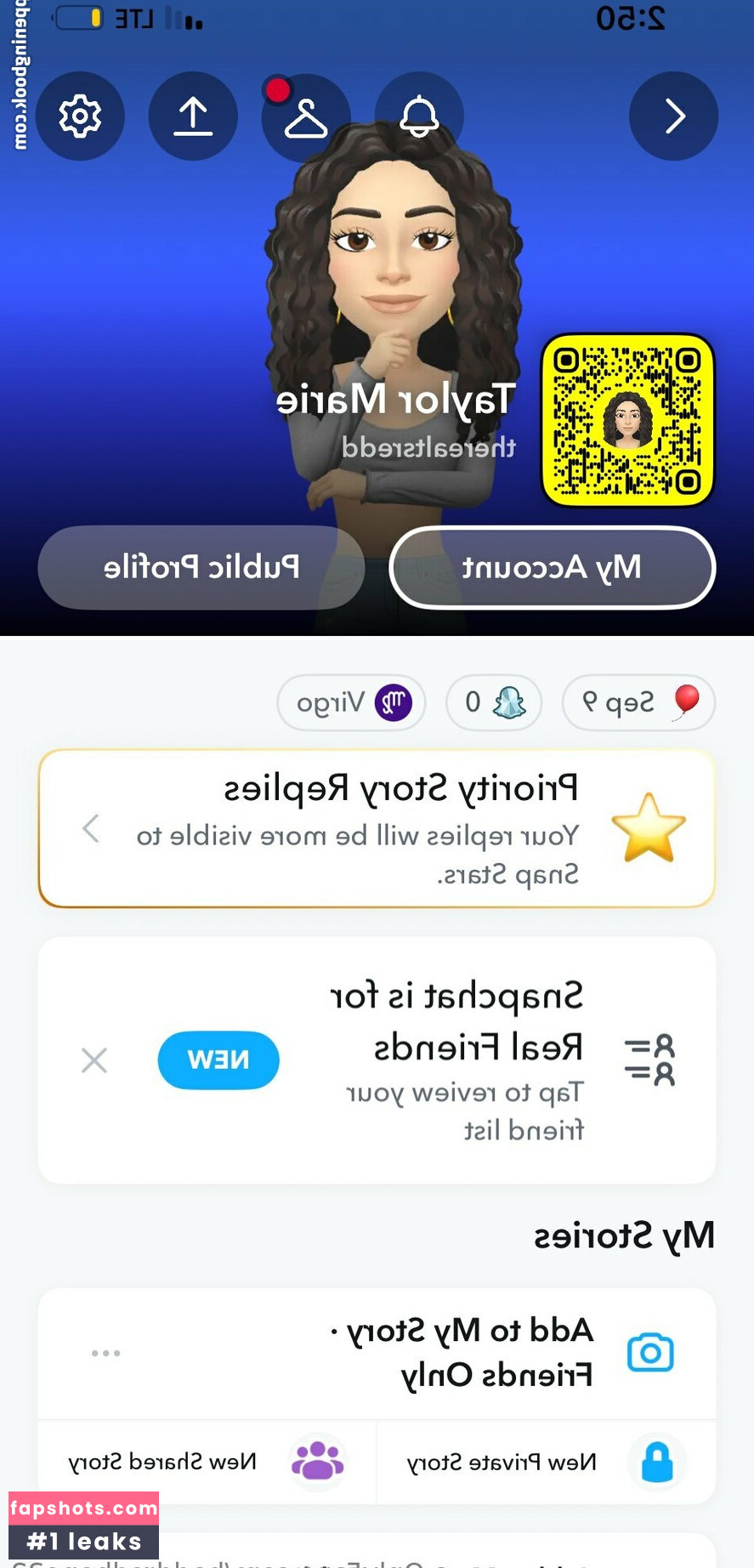Screen dimensions: 754x1568
Task: Tap the Sep 9 birthday balloon badge
Action: pos(638,702)
